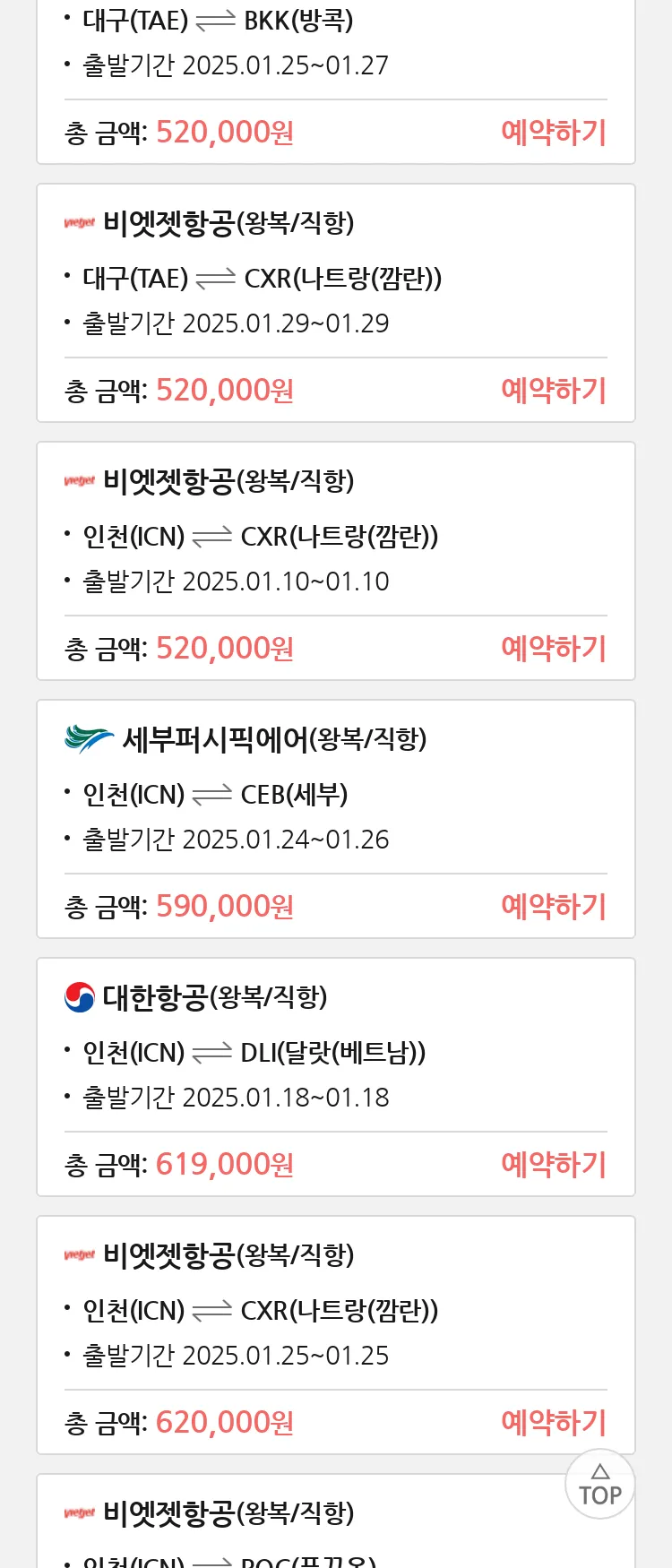This screenshot has height=1568, width=672.
Task: Reserve the 인천–CXR flight departing 01.10
Action: pyautogui.click(x=554, y=649)
